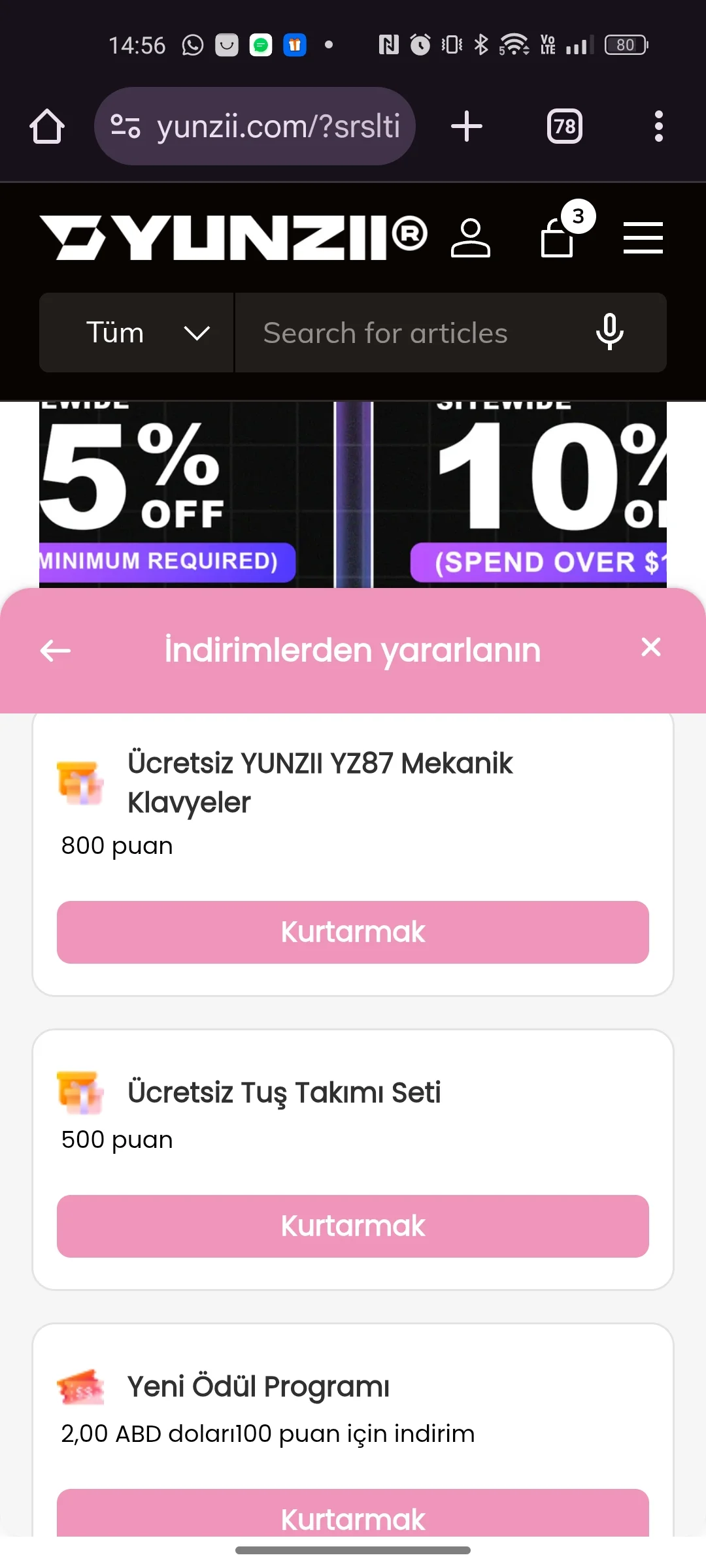Open the YUNZII homepage via logo
Viewport: 706px width, 1568px height.
pyautogui.click(x=233, y=238)
